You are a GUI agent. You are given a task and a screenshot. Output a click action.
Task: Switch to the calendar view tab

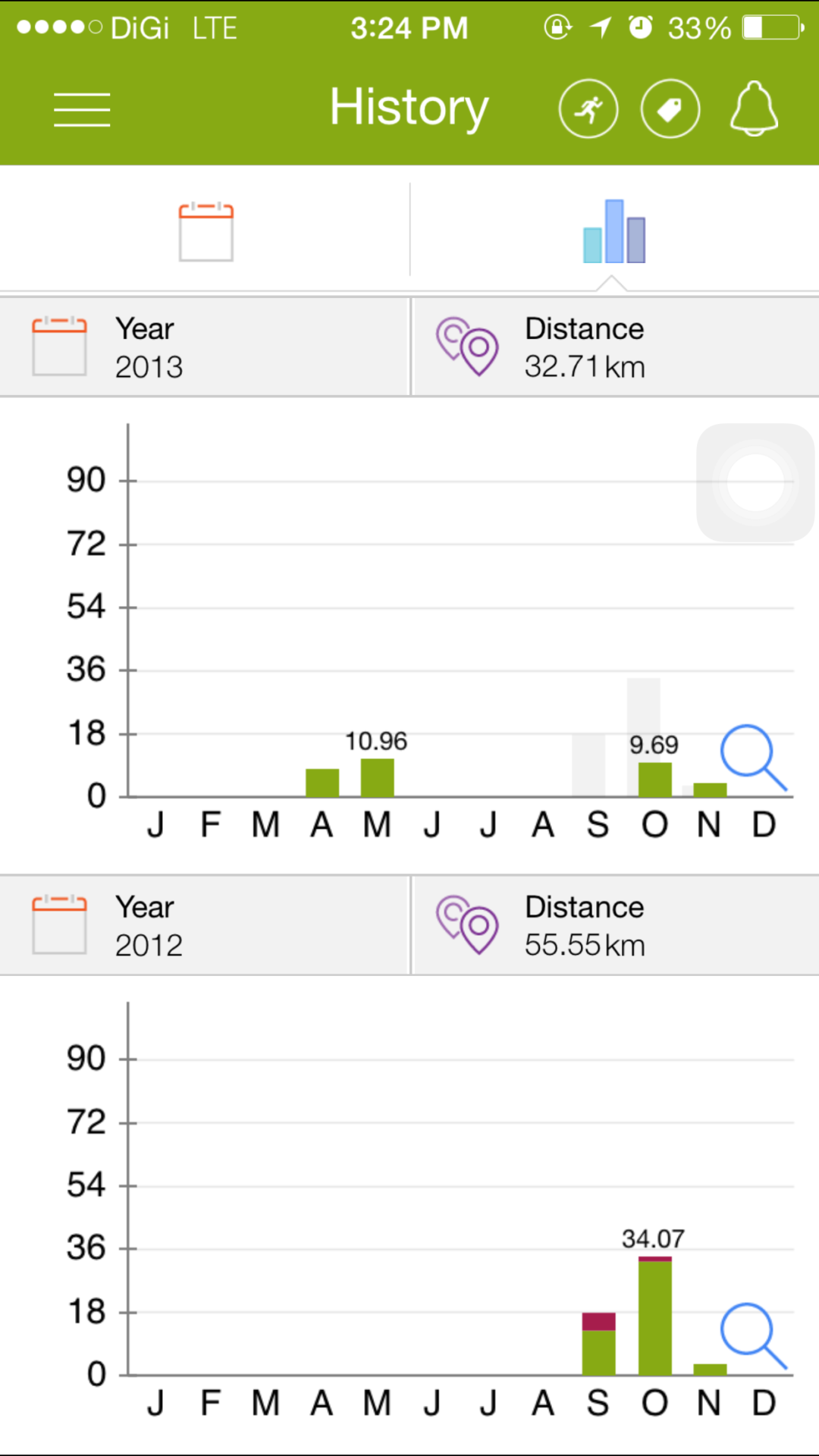(x=206, y=231)
